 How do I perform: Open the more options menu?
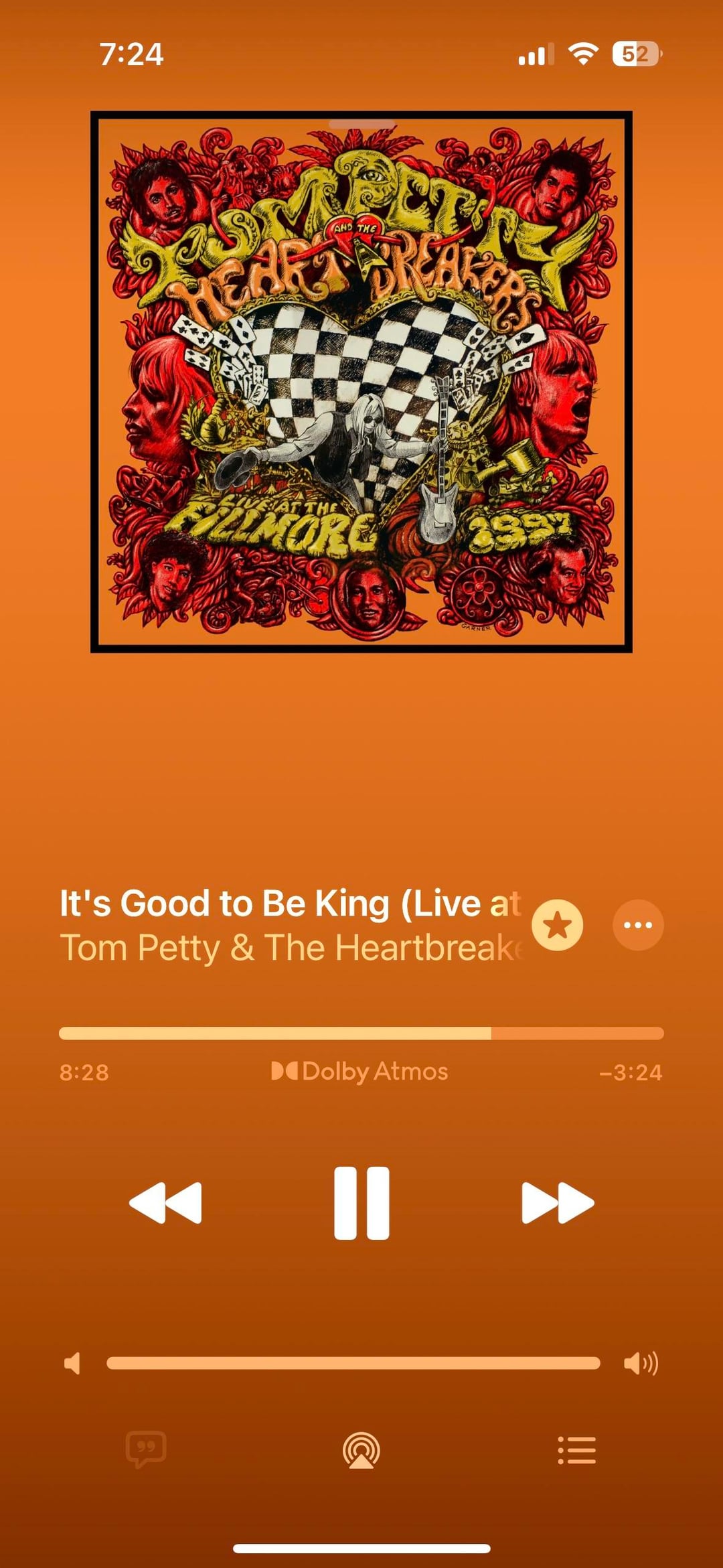[x=638, y=925]
